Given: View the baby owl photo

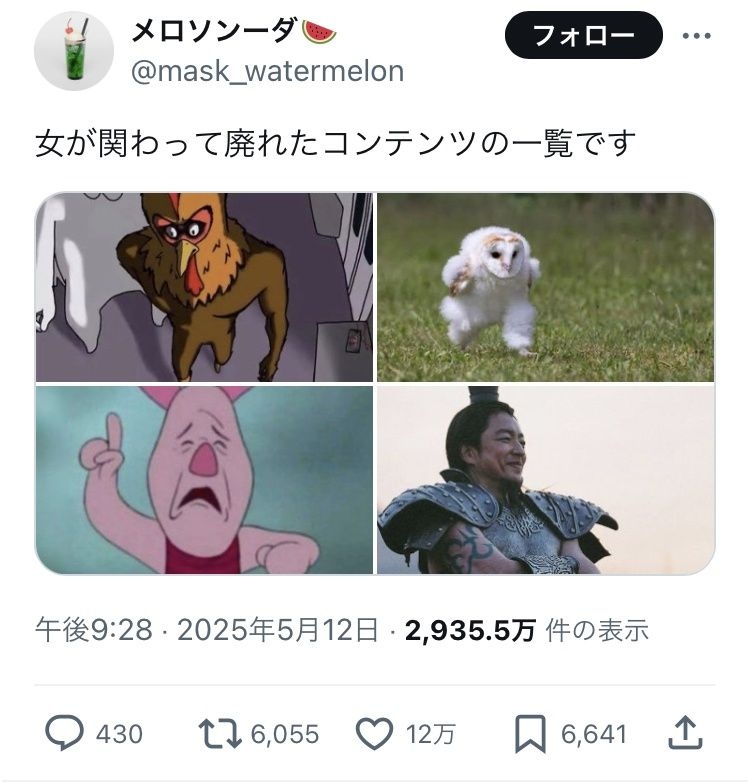Looking at the screenshot, I should tap(545, 288).
